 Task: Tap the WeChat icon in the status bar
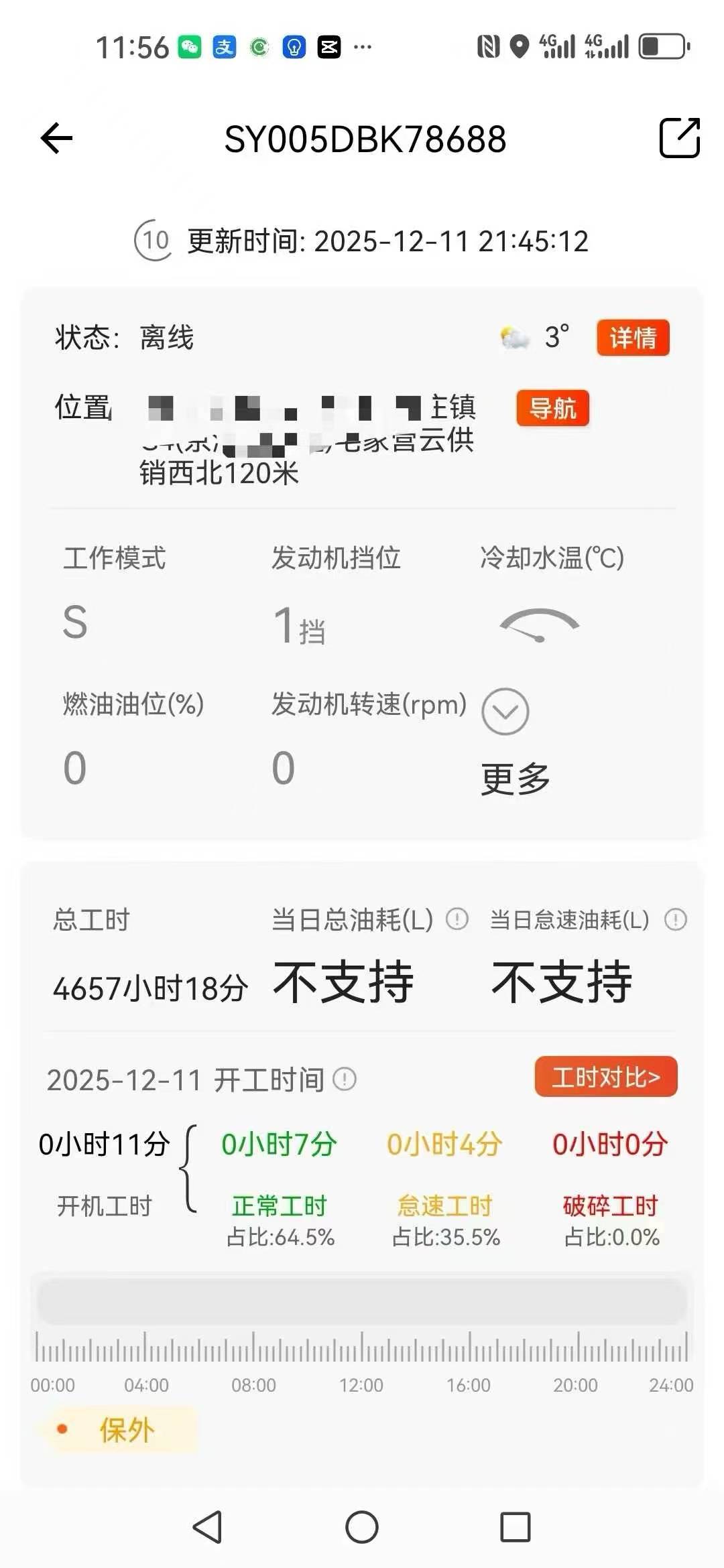pos(188,46)
